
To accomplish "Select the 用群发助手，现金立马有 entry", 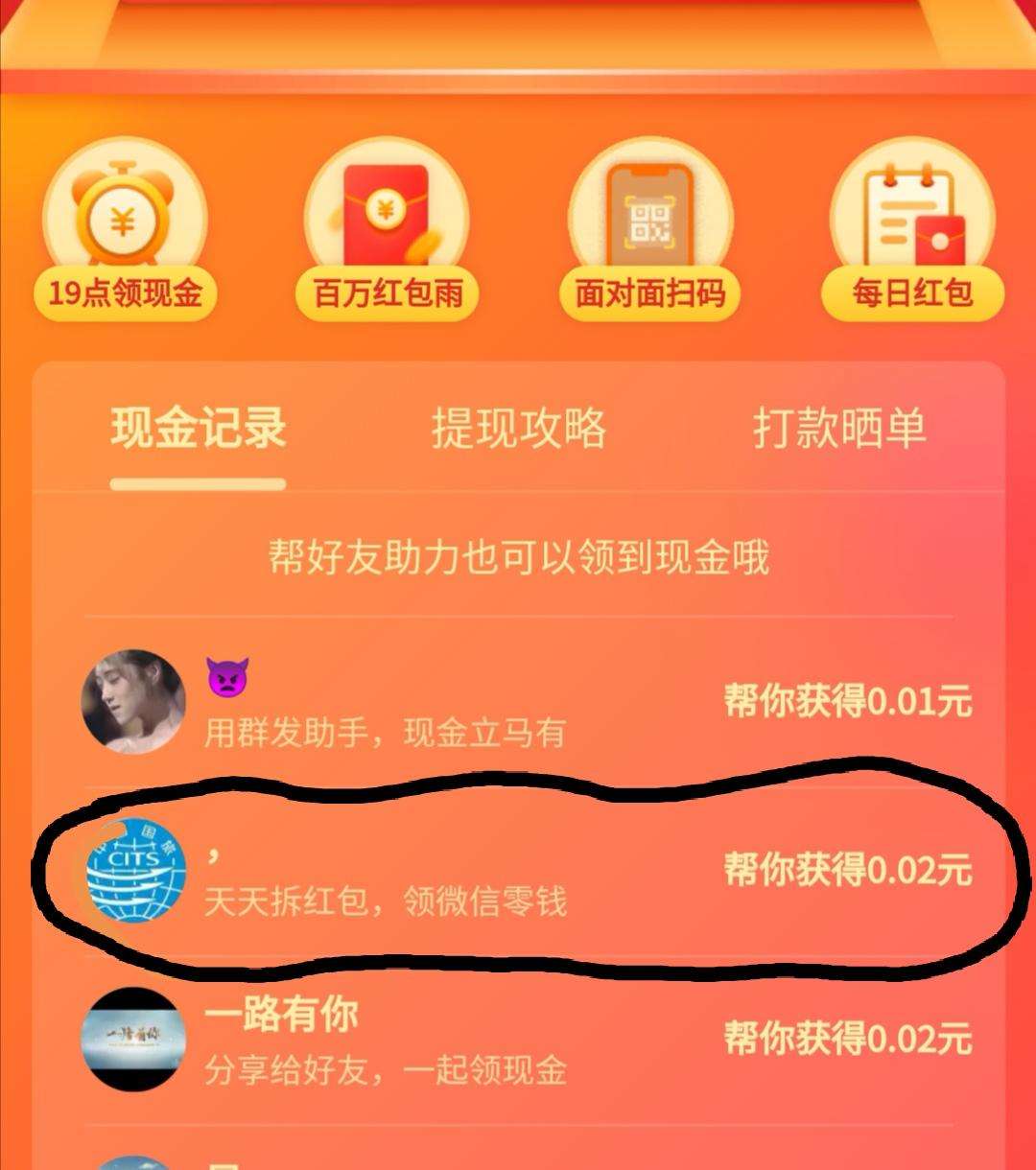I will click(387, 731).
